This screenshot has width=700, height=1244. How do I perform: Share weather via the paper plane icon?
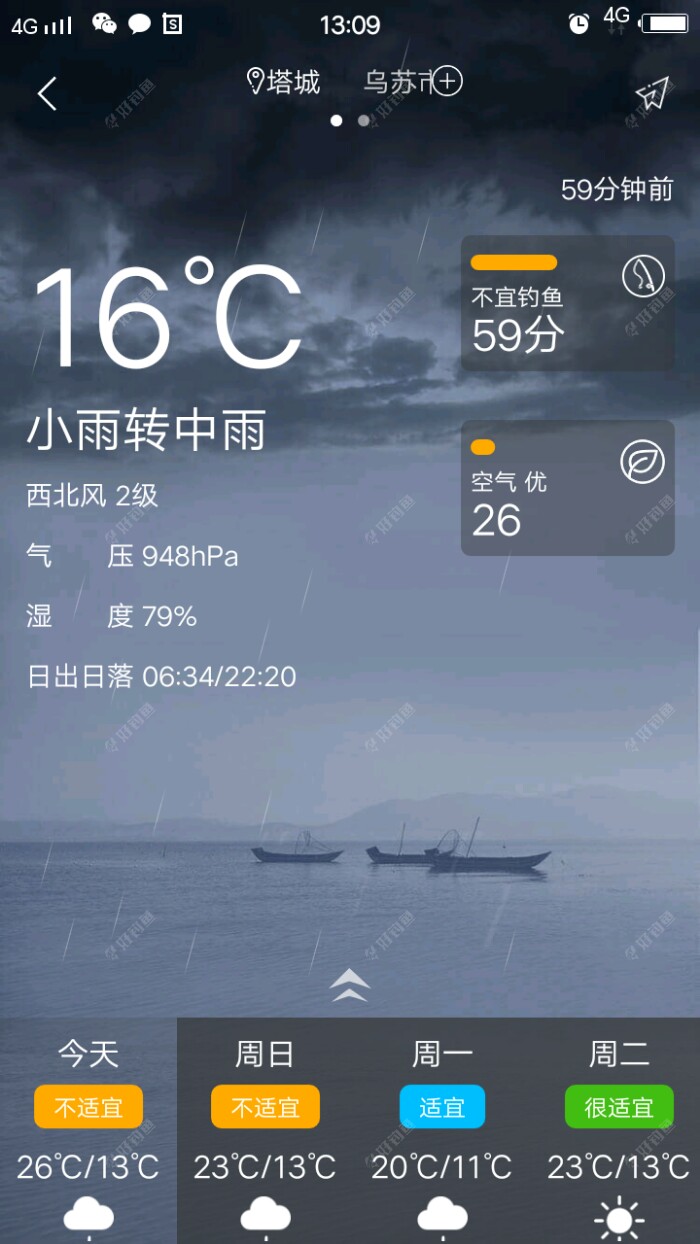[651, 93]
